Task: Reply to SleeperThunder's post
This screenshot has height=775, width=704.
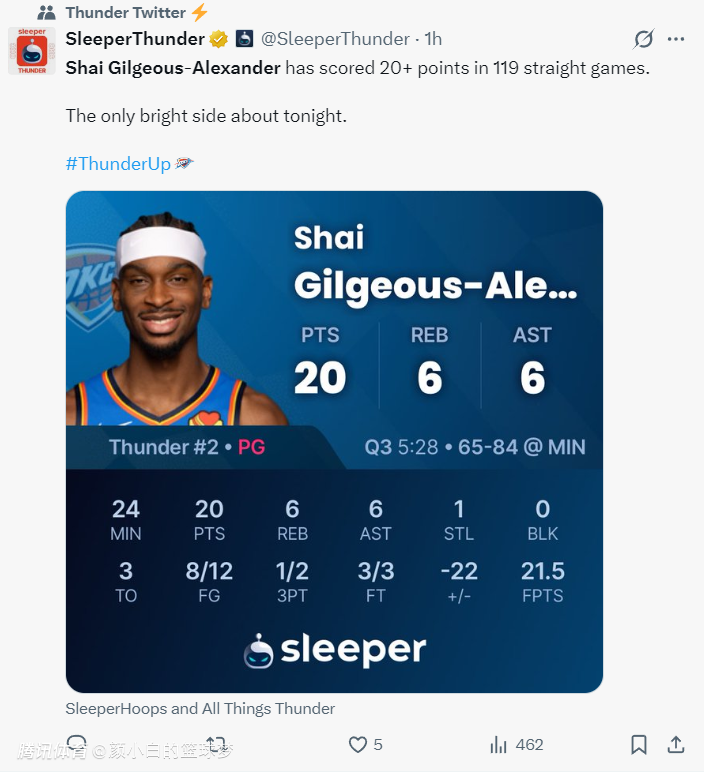Action: 76,744
